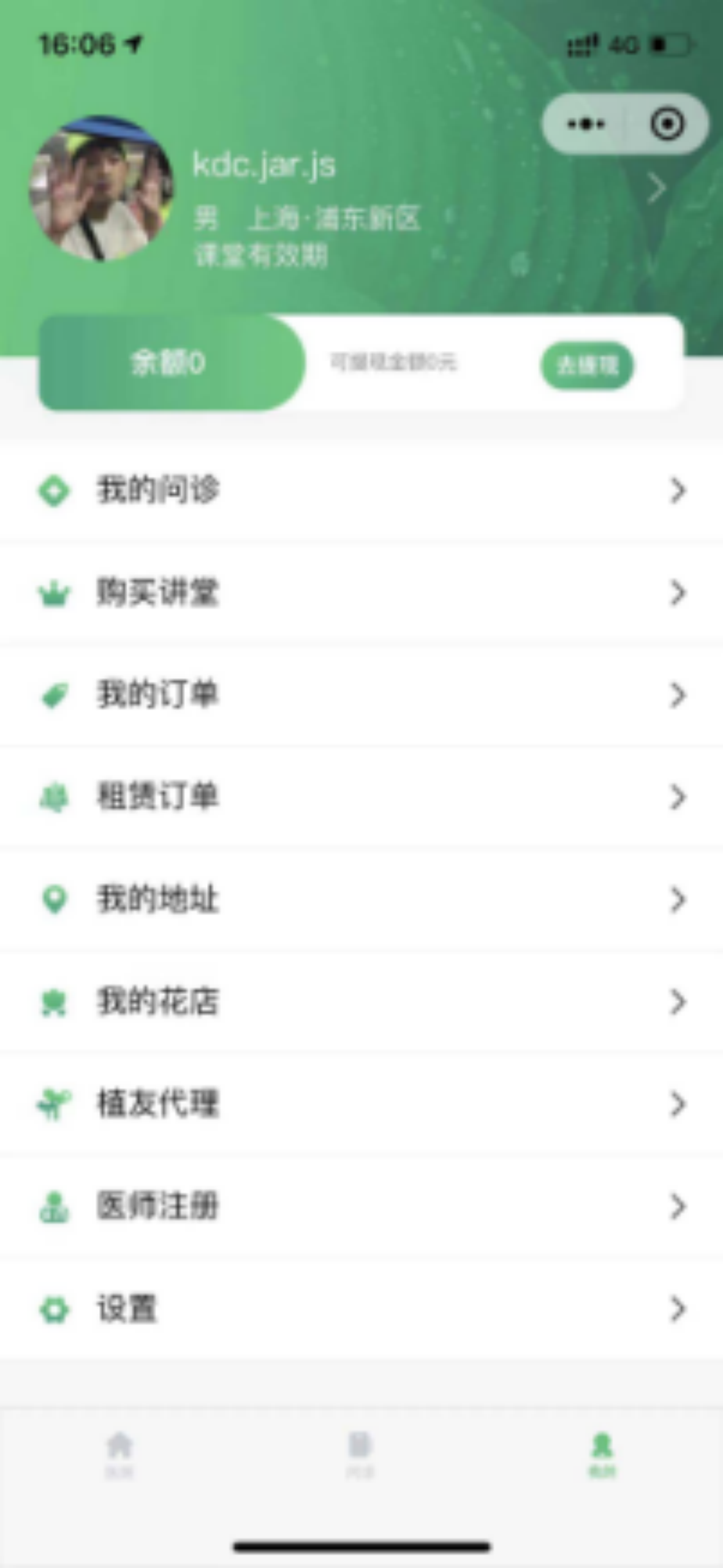Close the mini program with the circle button

667,124
